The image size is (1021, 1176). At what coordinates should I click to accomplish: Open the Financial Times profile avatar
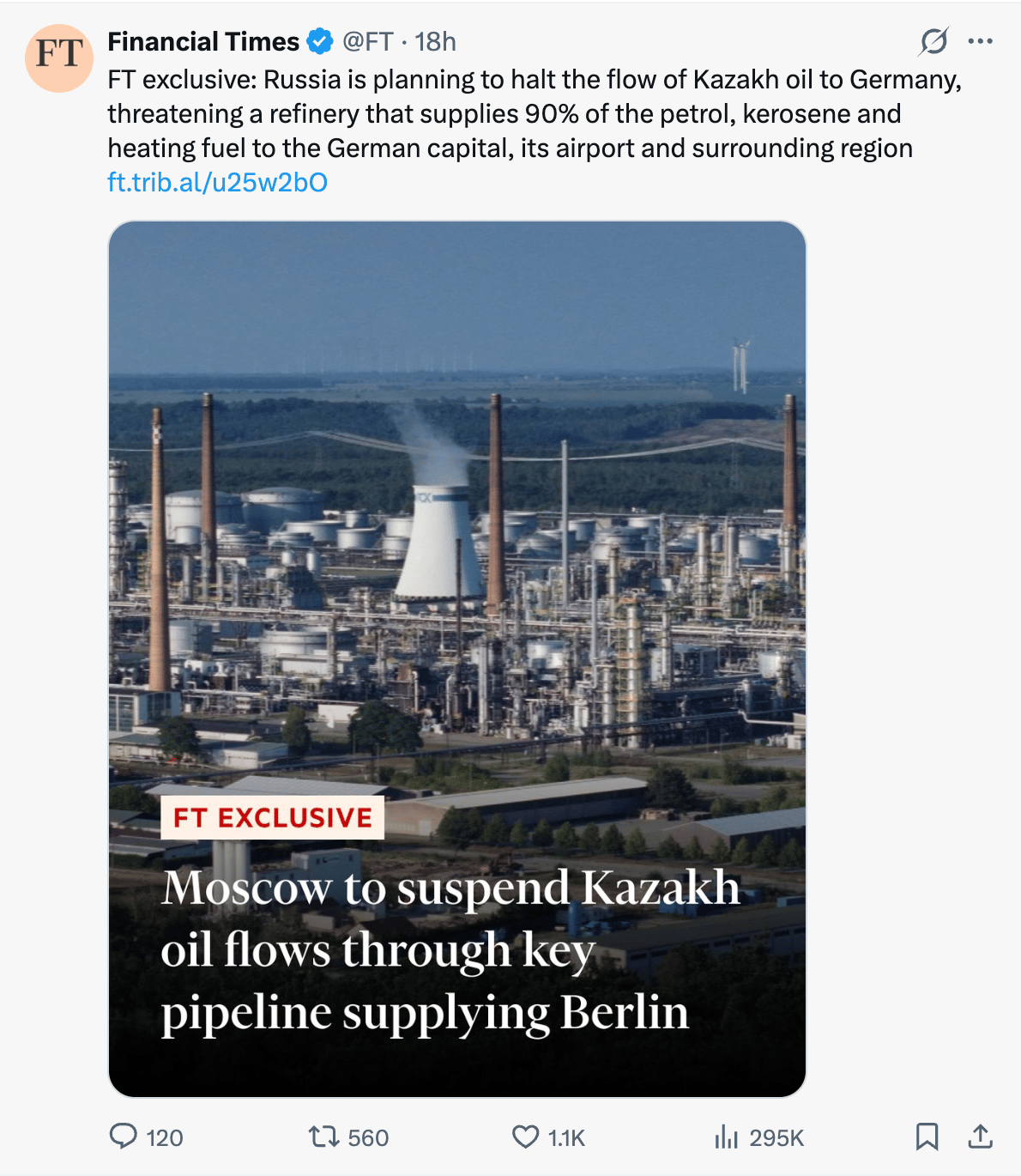point(59,58)
